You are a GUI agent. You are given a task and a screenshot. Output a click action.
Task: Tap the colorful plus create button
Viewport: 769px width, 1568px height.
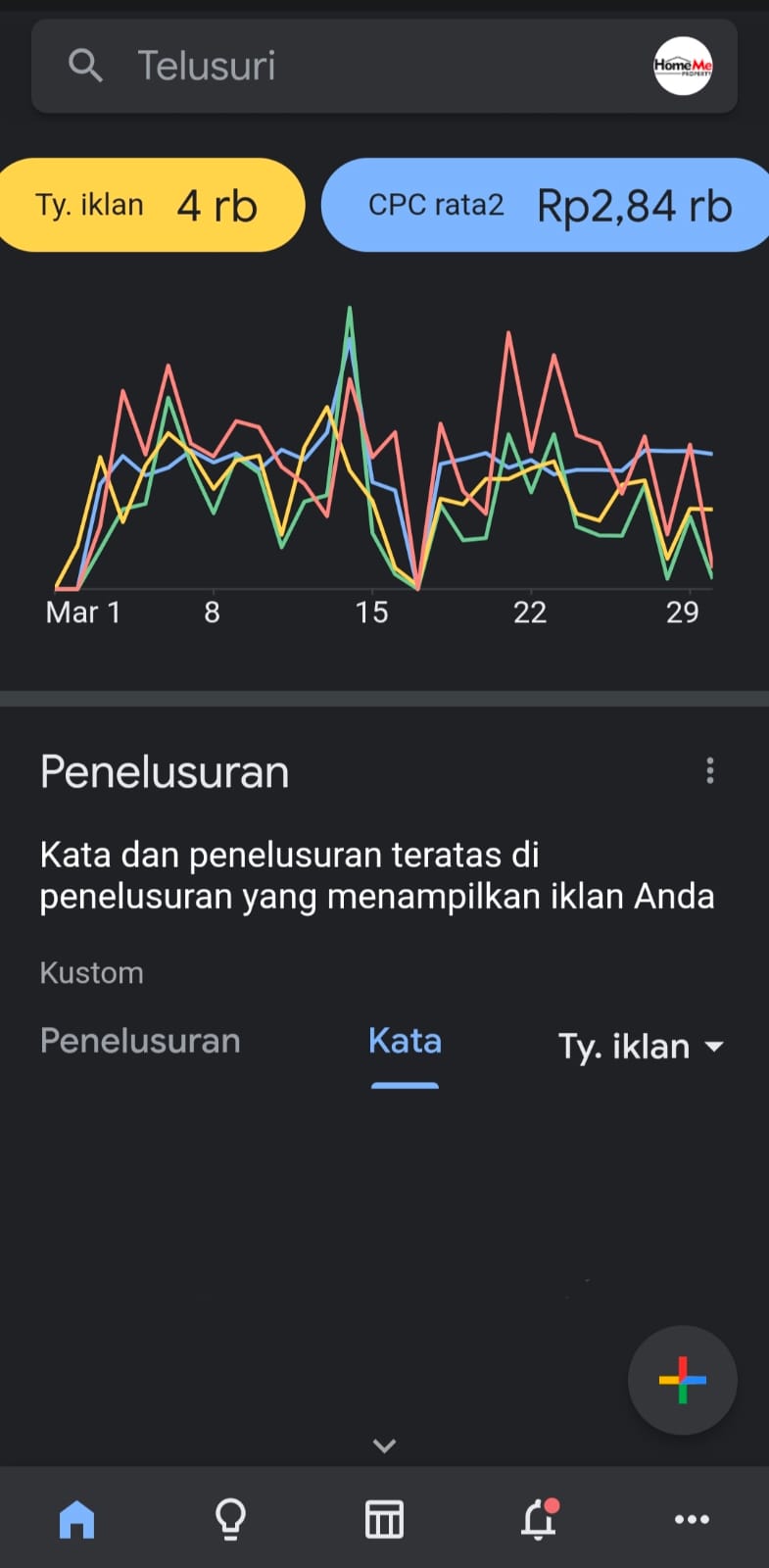click(x=682, y=1380)
